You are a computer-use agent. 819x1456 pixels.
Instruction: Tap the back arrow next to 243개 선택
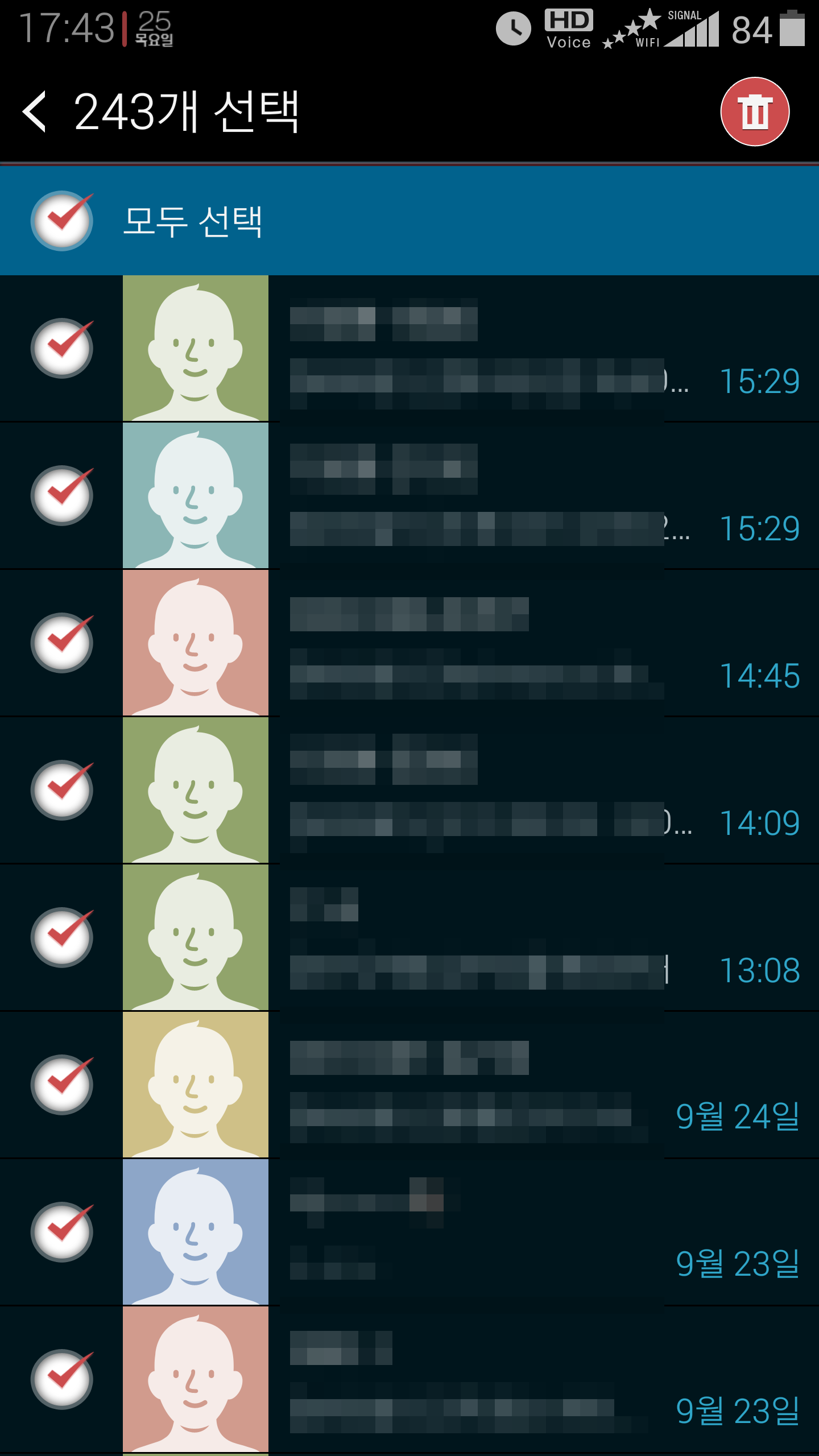coord(35,112)
